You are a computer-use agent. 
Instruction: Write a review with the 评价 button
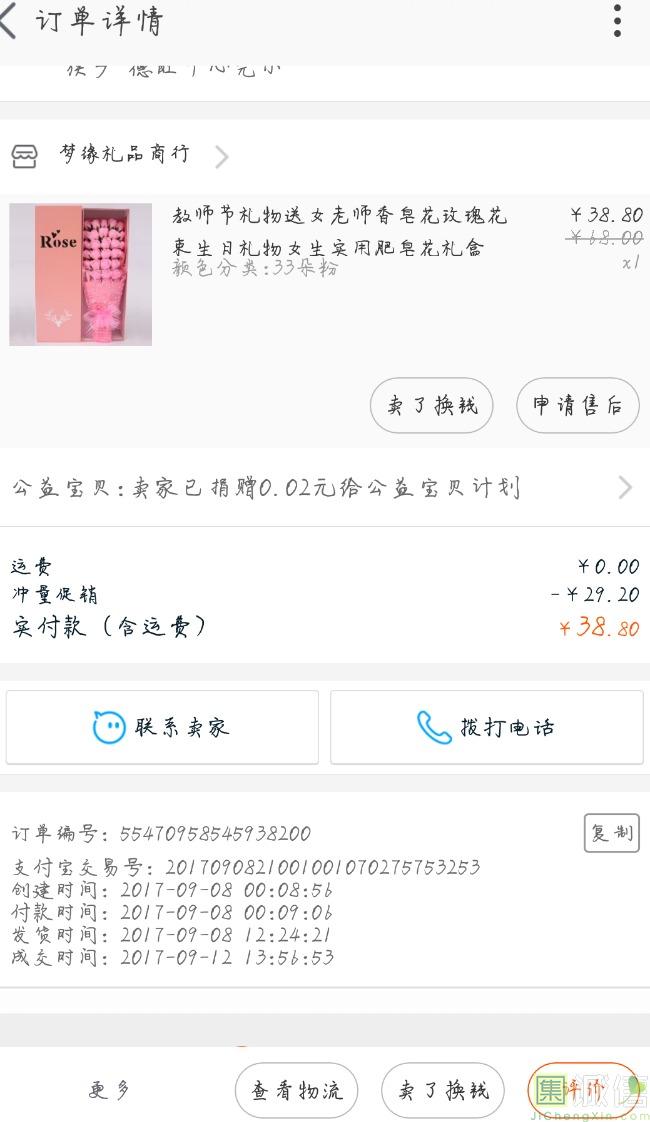(583, 1089)
